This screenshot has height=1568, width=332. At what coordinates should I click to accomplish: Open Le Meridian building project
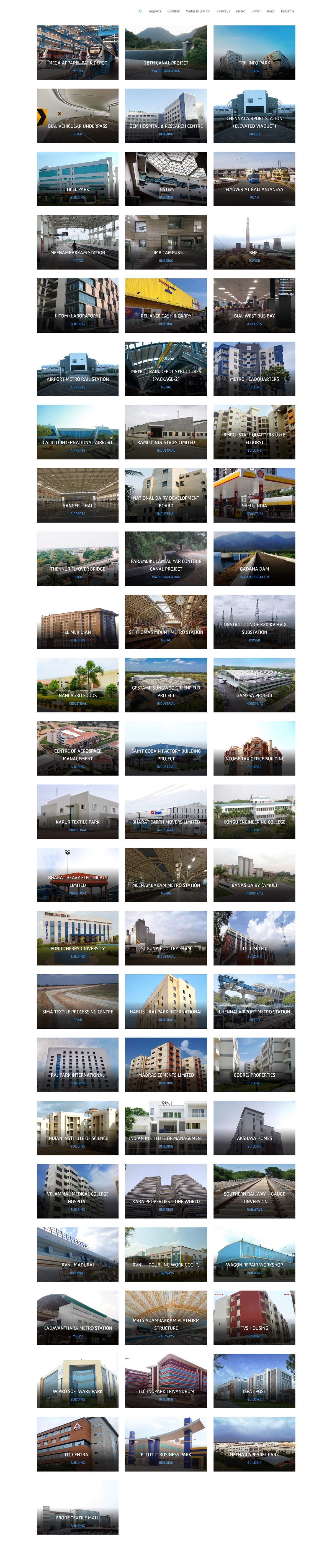77,622
